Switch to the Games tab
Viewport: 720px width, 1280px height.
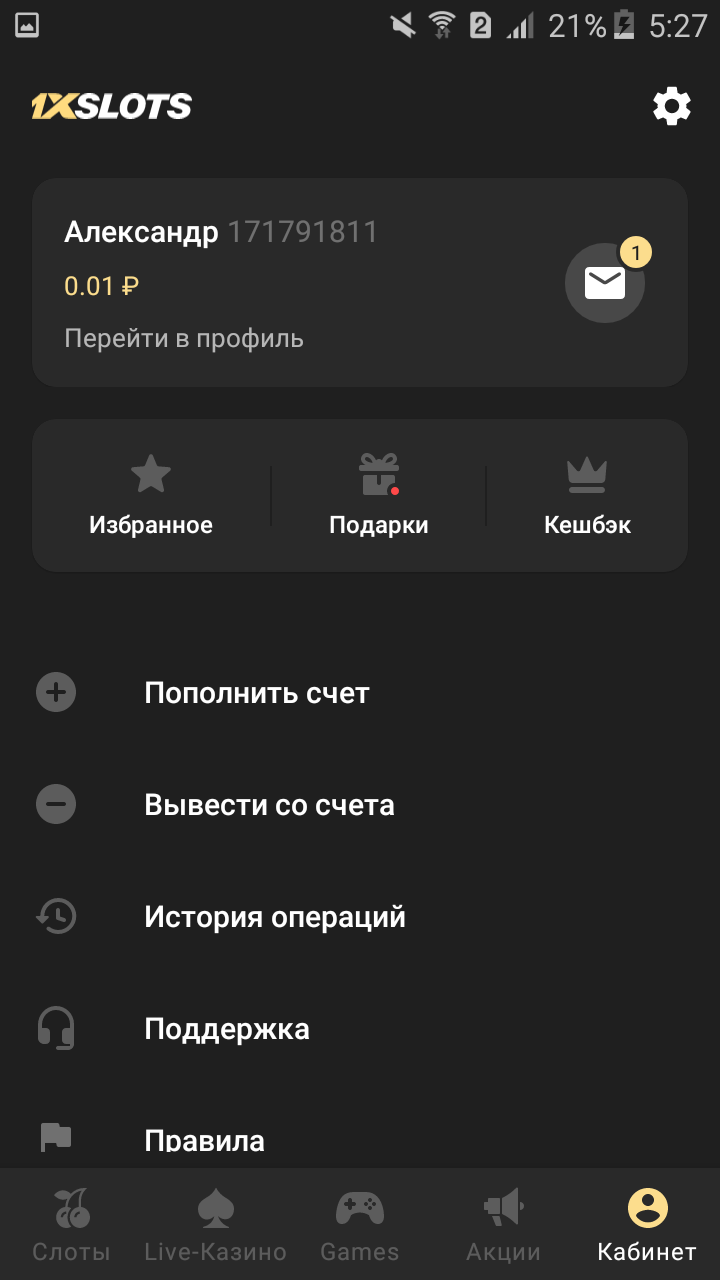[359, 1224]
